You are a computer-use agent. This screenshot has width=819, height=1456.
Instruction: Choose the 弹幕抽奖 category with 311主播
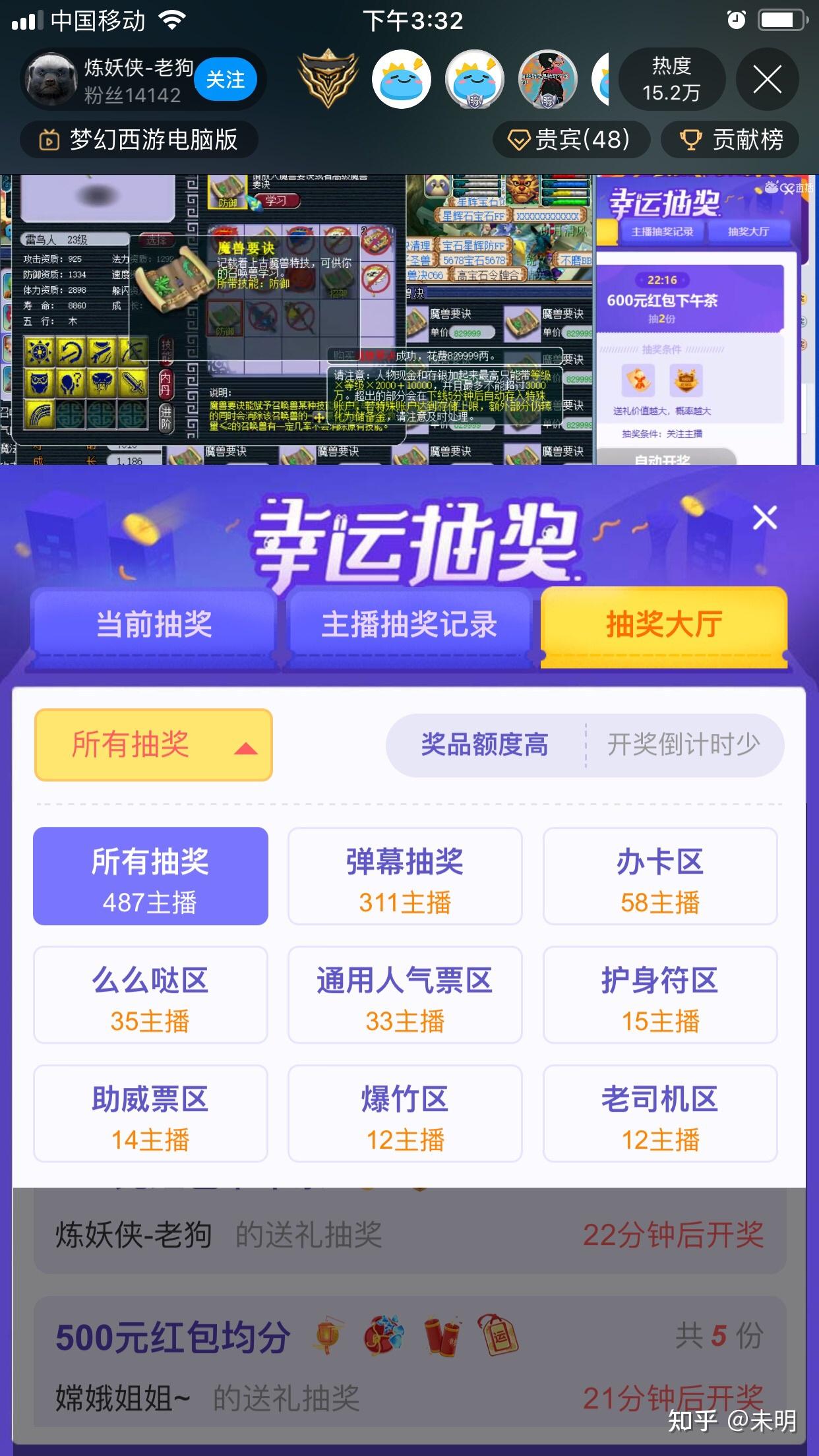(x=405, y=876)
